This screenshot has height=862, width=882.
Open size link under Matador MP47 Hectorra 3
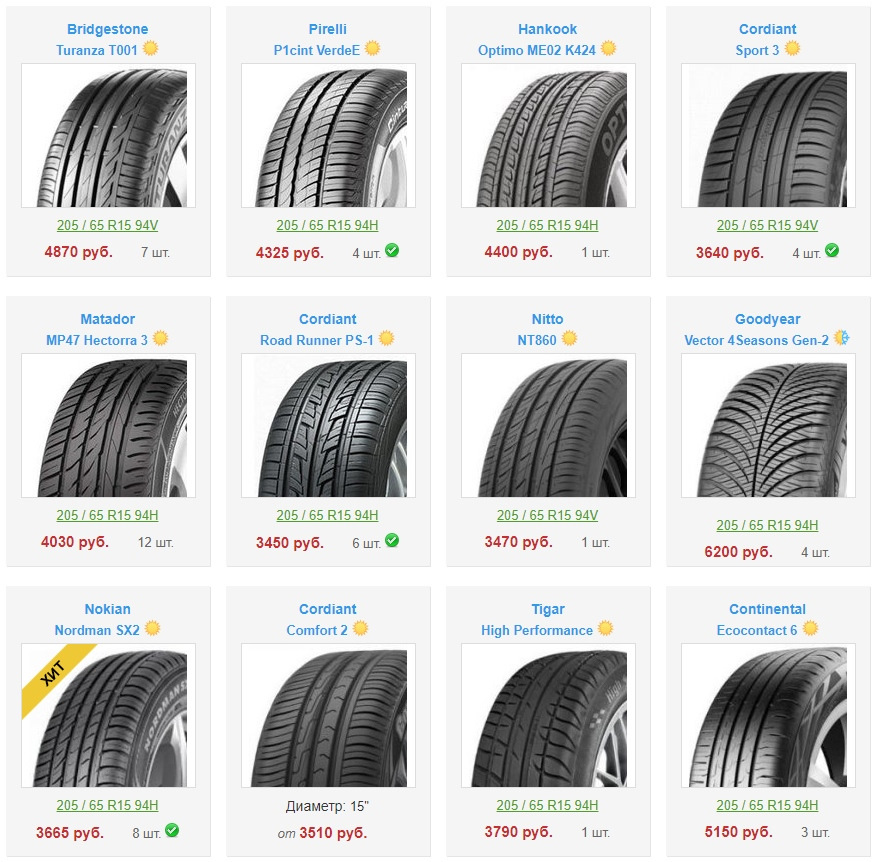pos(107,516)
